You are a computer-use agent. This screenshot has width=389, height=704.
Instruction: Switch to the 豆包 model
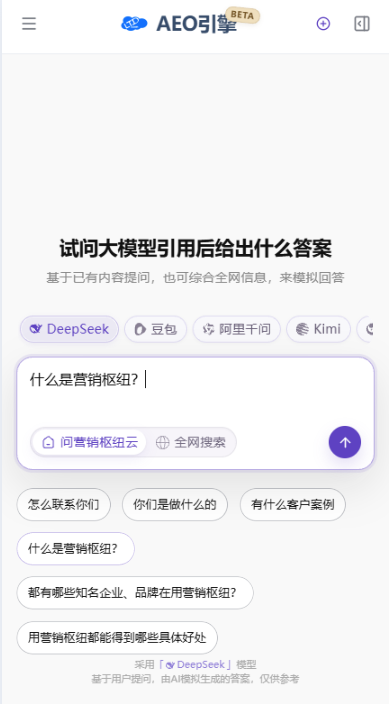pyautogui.click(x=155, y=329)
